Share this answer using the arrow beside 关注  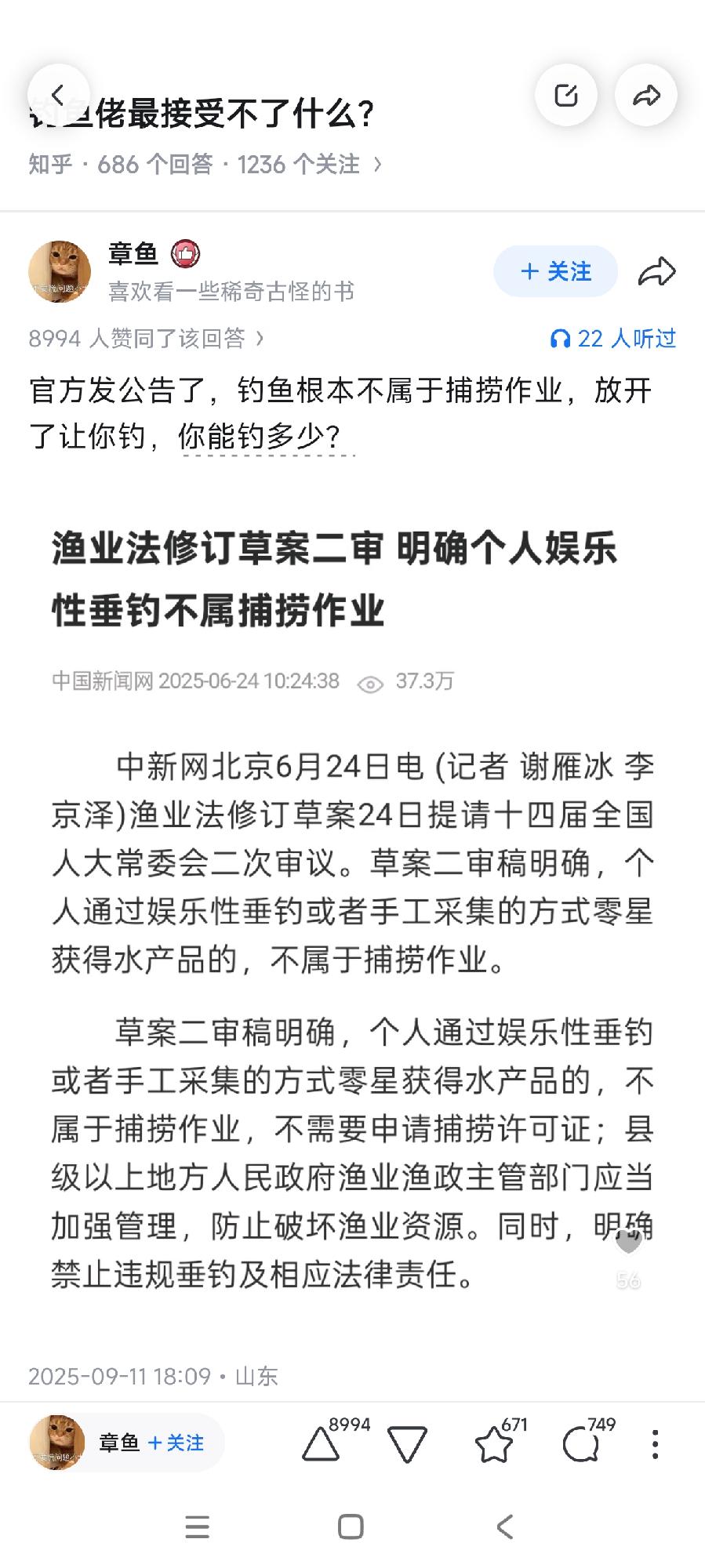click(x=656, y=272)
